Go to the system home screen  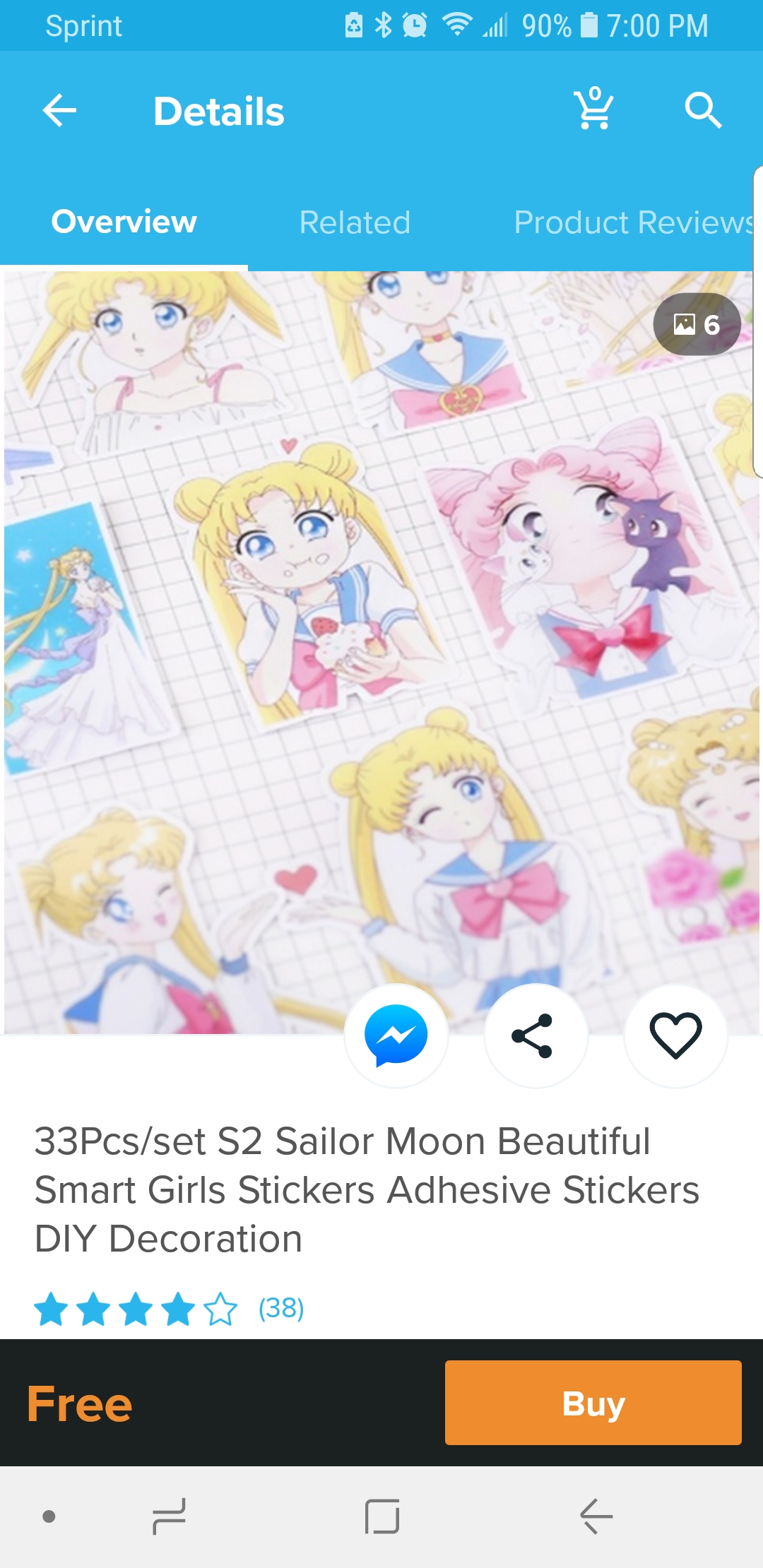(x=382, y=1516)
